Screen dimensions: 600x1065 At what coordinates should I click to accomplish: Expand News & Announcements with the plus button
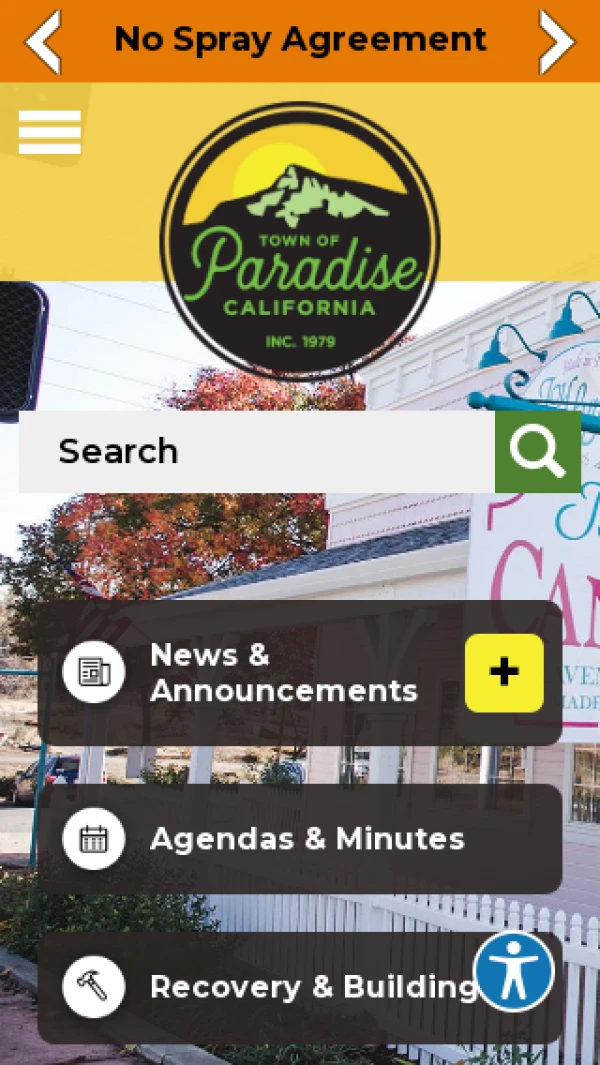click(x=504, y=673)
